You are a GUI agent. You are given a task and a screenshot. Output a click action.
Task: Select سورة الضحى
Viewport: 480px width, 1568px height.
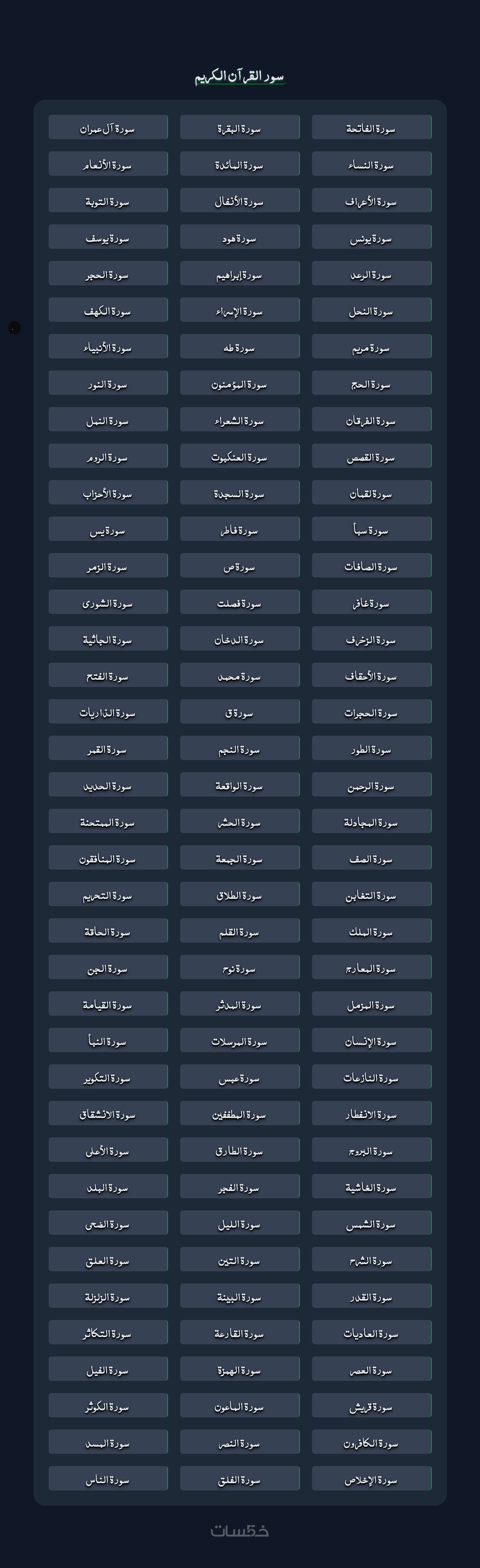pyautogui.click(x=108, y=1223)
